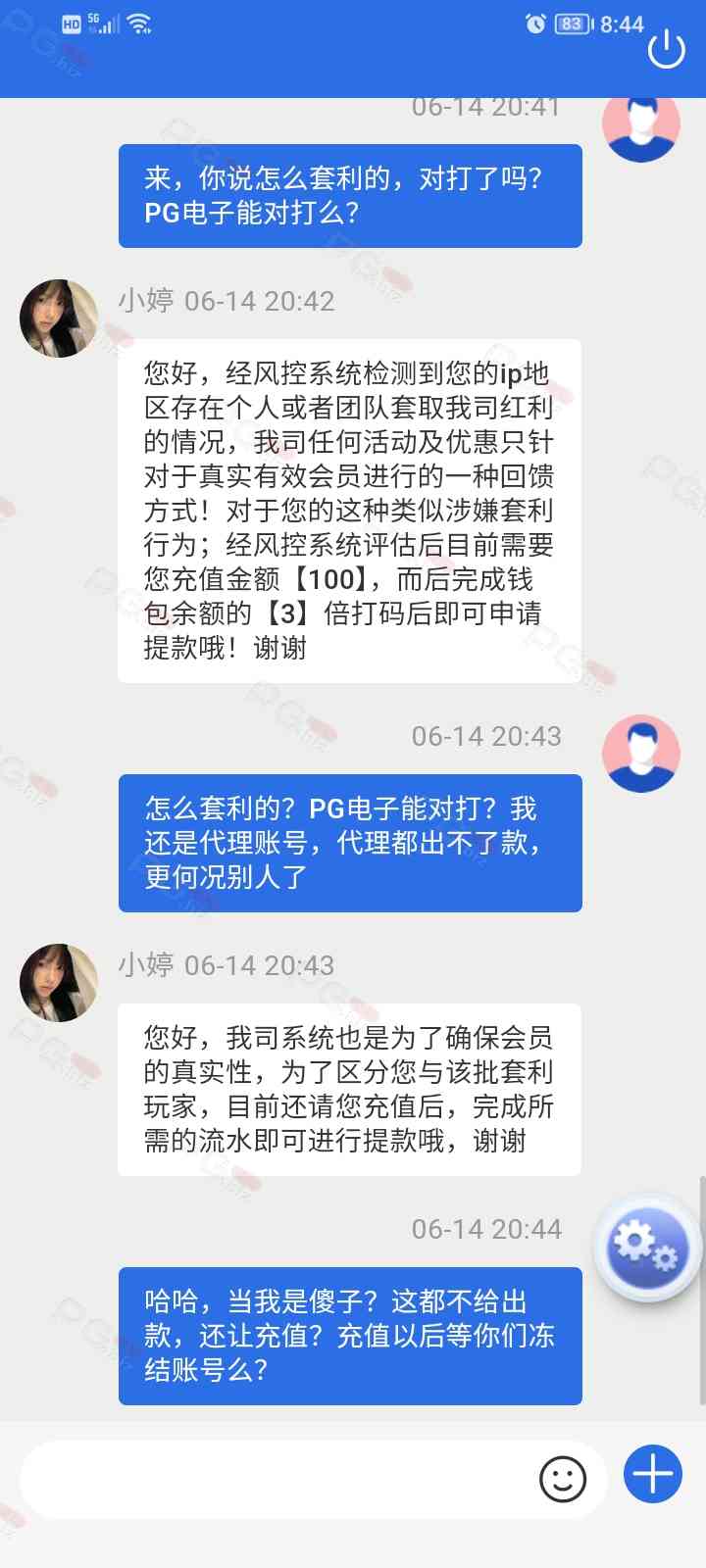Open the emoji picker

tap(563, 1478)
